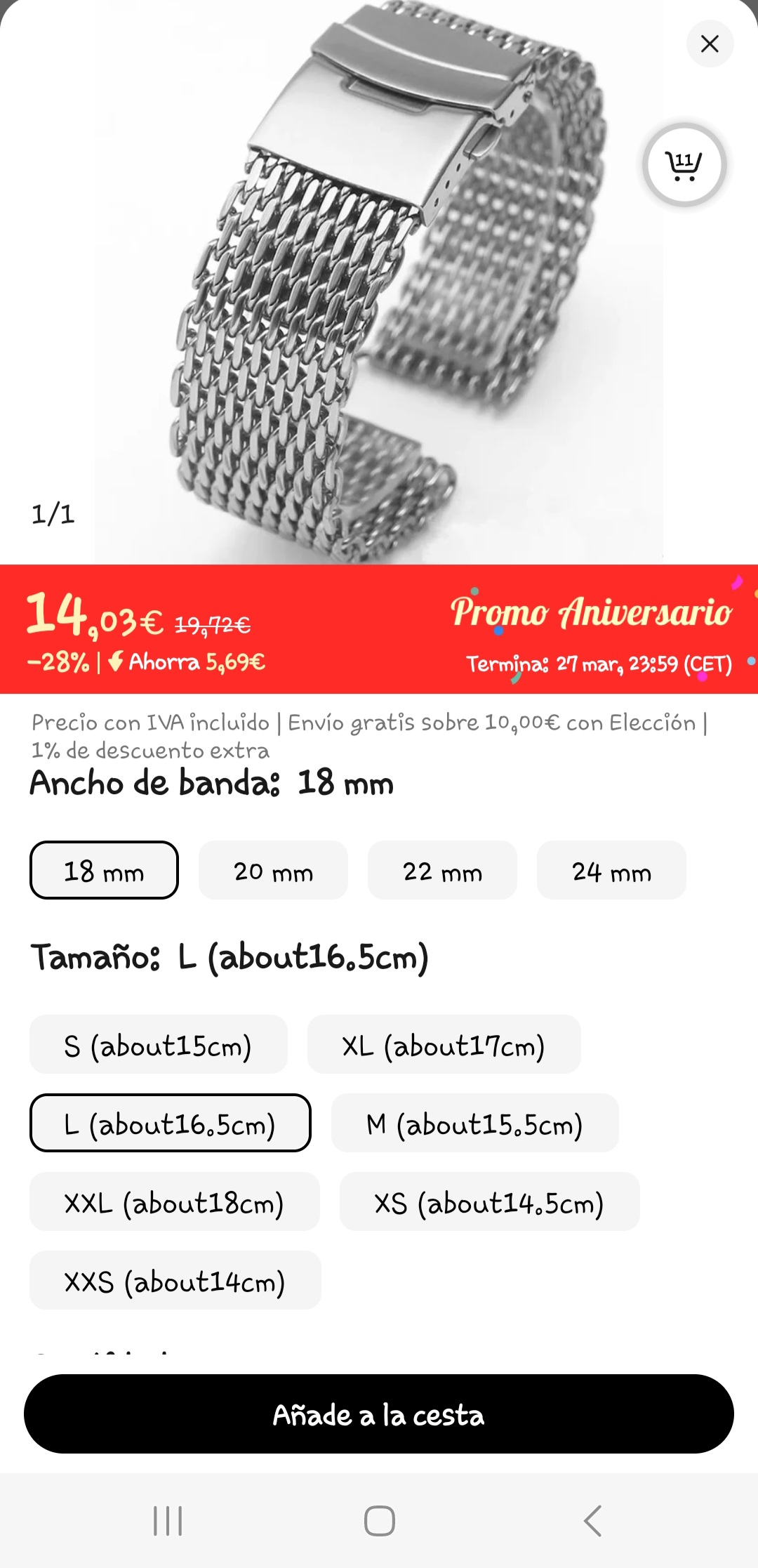Pick size M (about15.5cm)
Image resolution: width=758 pixels, height=1568 pixels.
474,1124
